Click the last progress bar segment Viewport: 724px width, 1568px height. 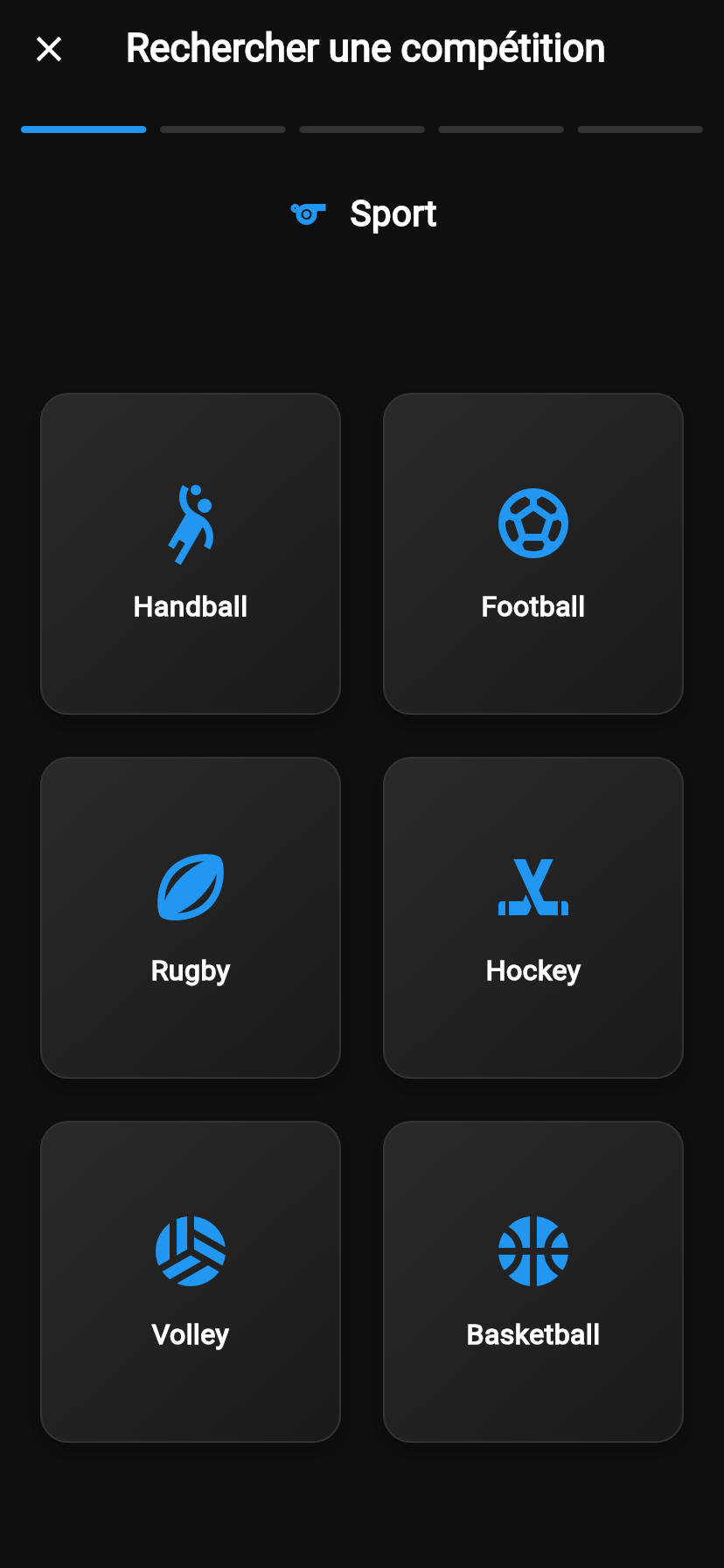point(640,129)
